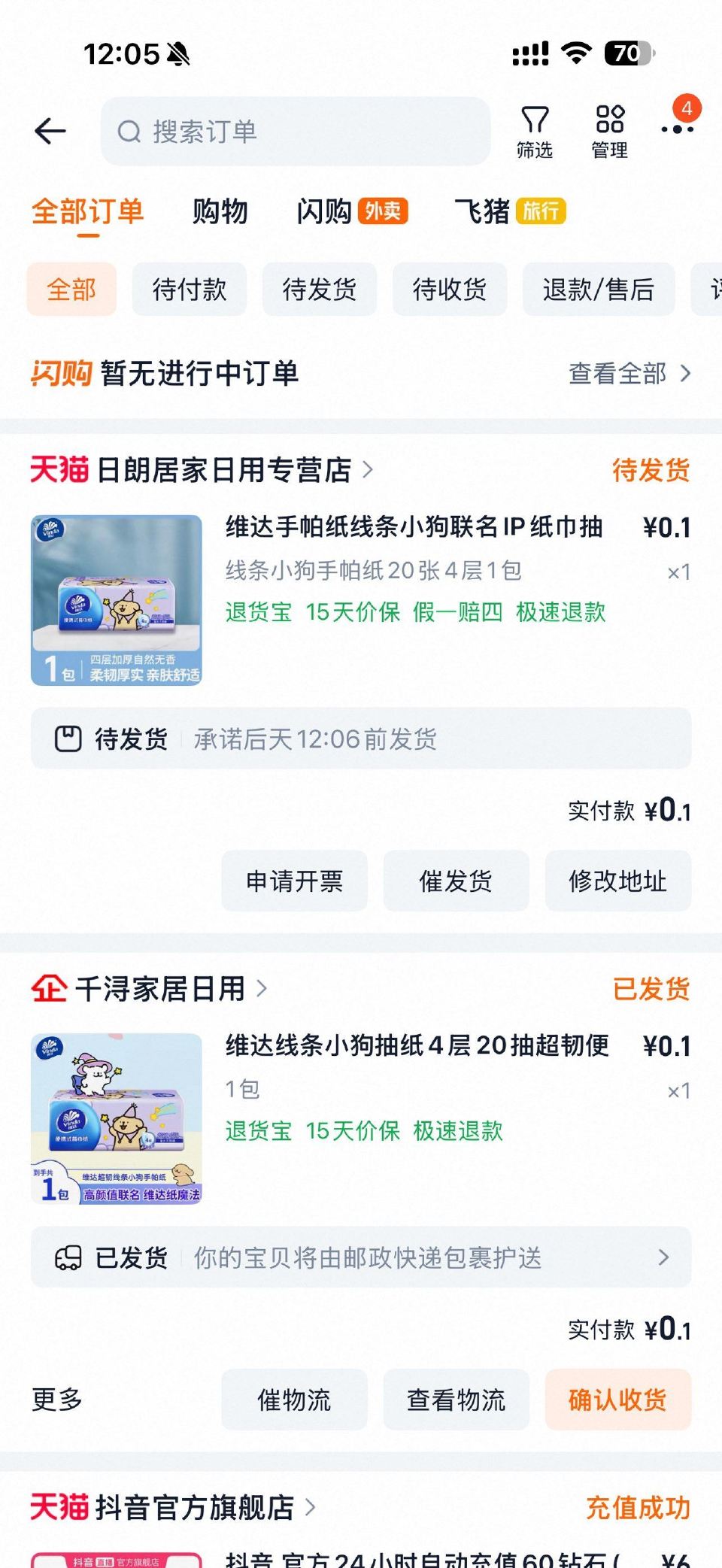Viewport: 722px width, 1568px height.
Task: Open the more options menu with notification badge
Action: 677,129
